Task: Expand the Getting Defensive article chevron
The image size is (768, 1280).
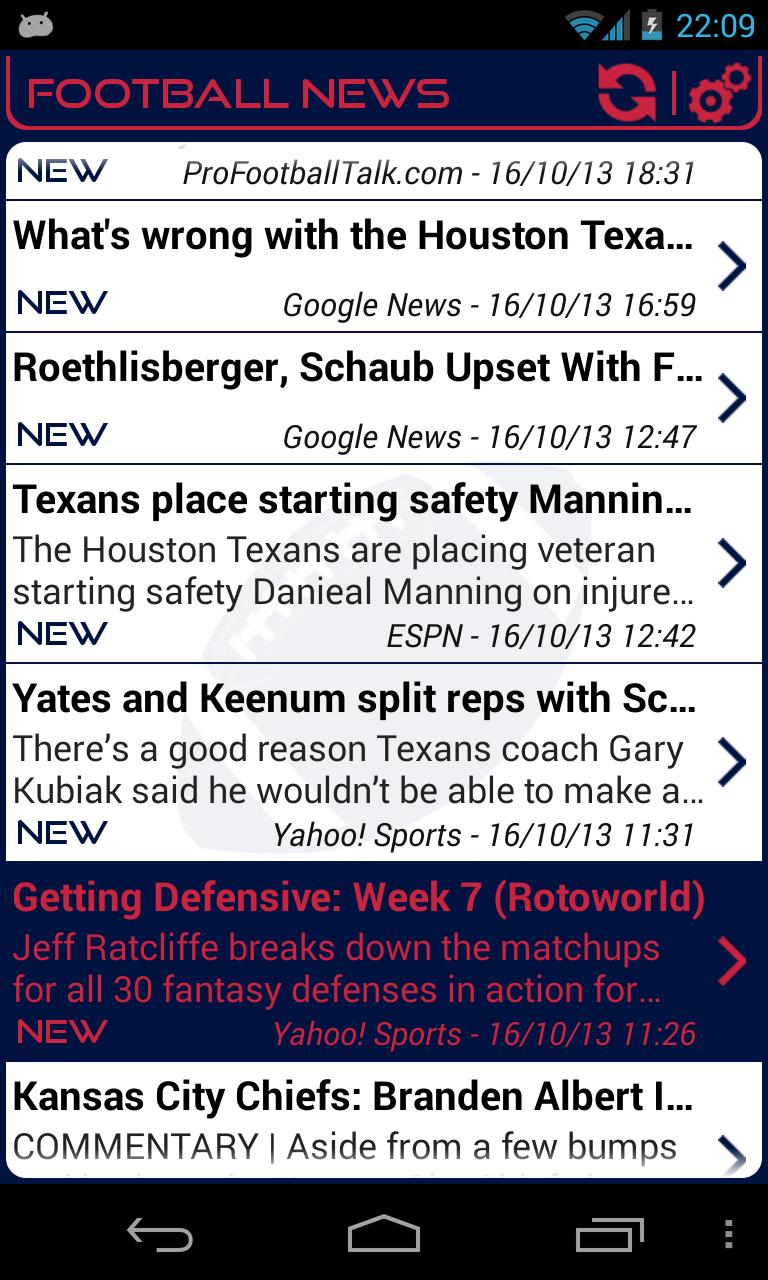Action: pyautogui.click(x=733, y=962)
